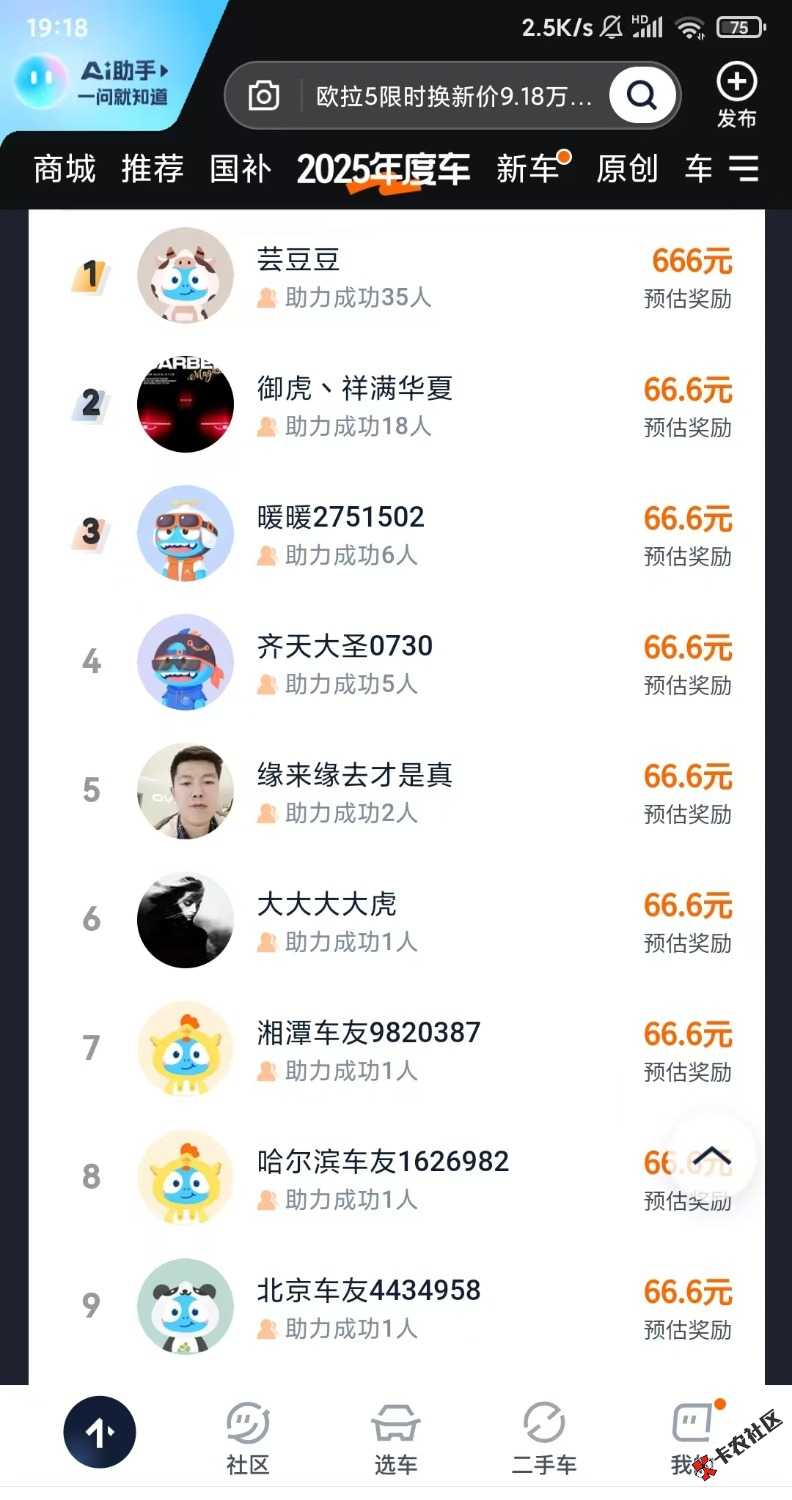Switch to the 国补 tab
The width and height of the screenshot is (792, 1500).
241,169
